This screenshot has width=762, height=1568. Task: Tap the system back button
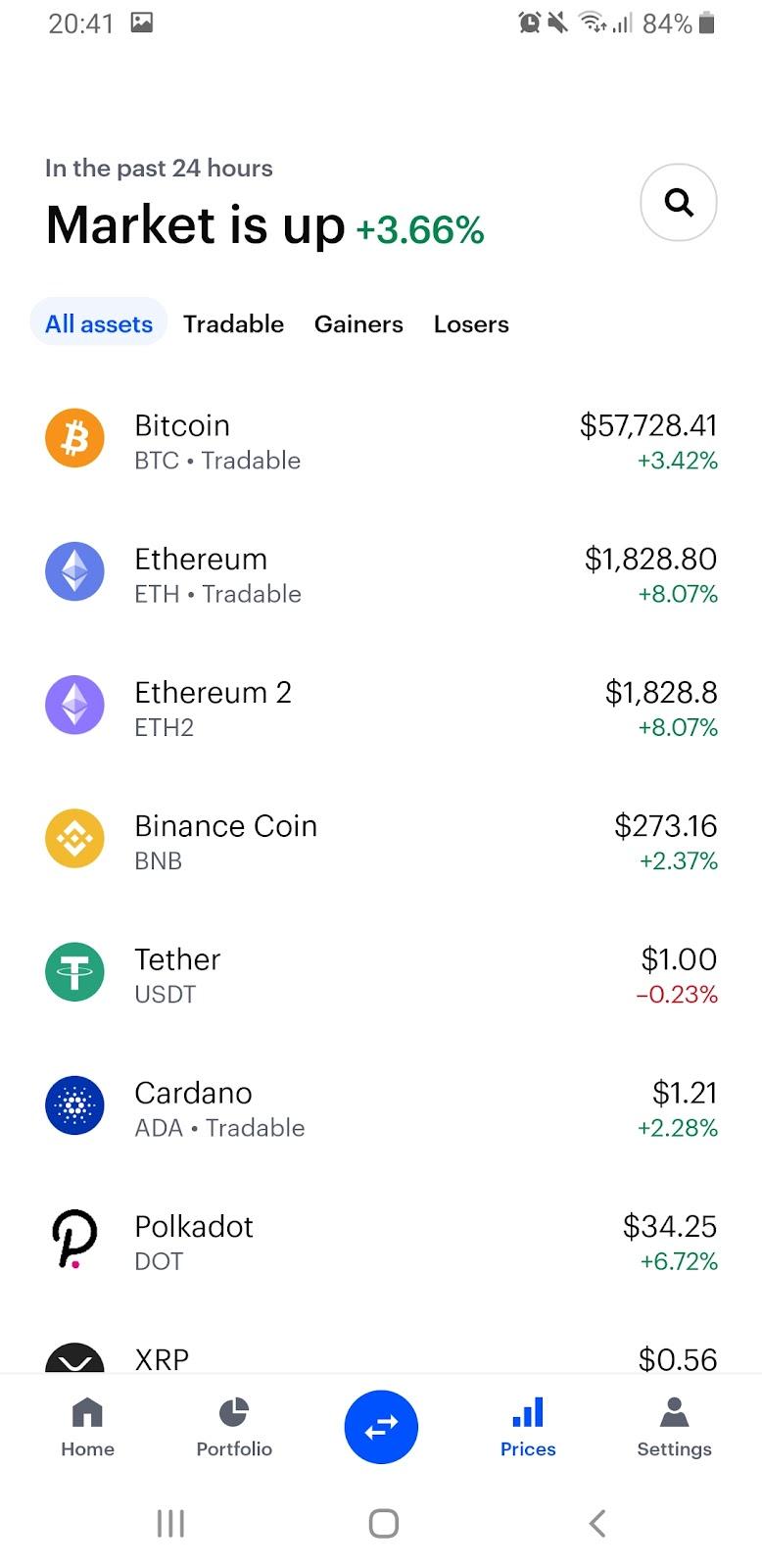tap(597, 1523)
